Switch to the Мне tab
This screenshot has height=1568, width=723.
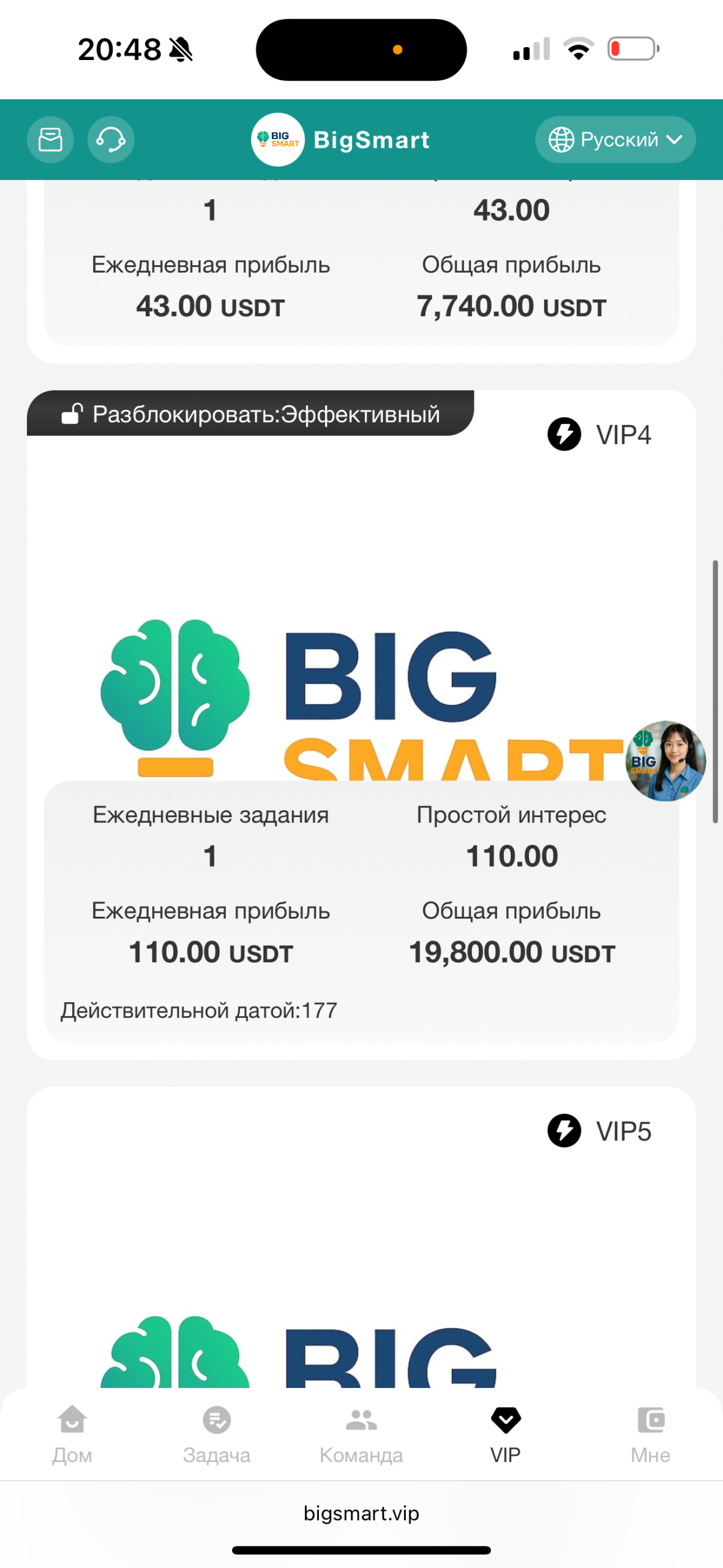pos(650,1432)
